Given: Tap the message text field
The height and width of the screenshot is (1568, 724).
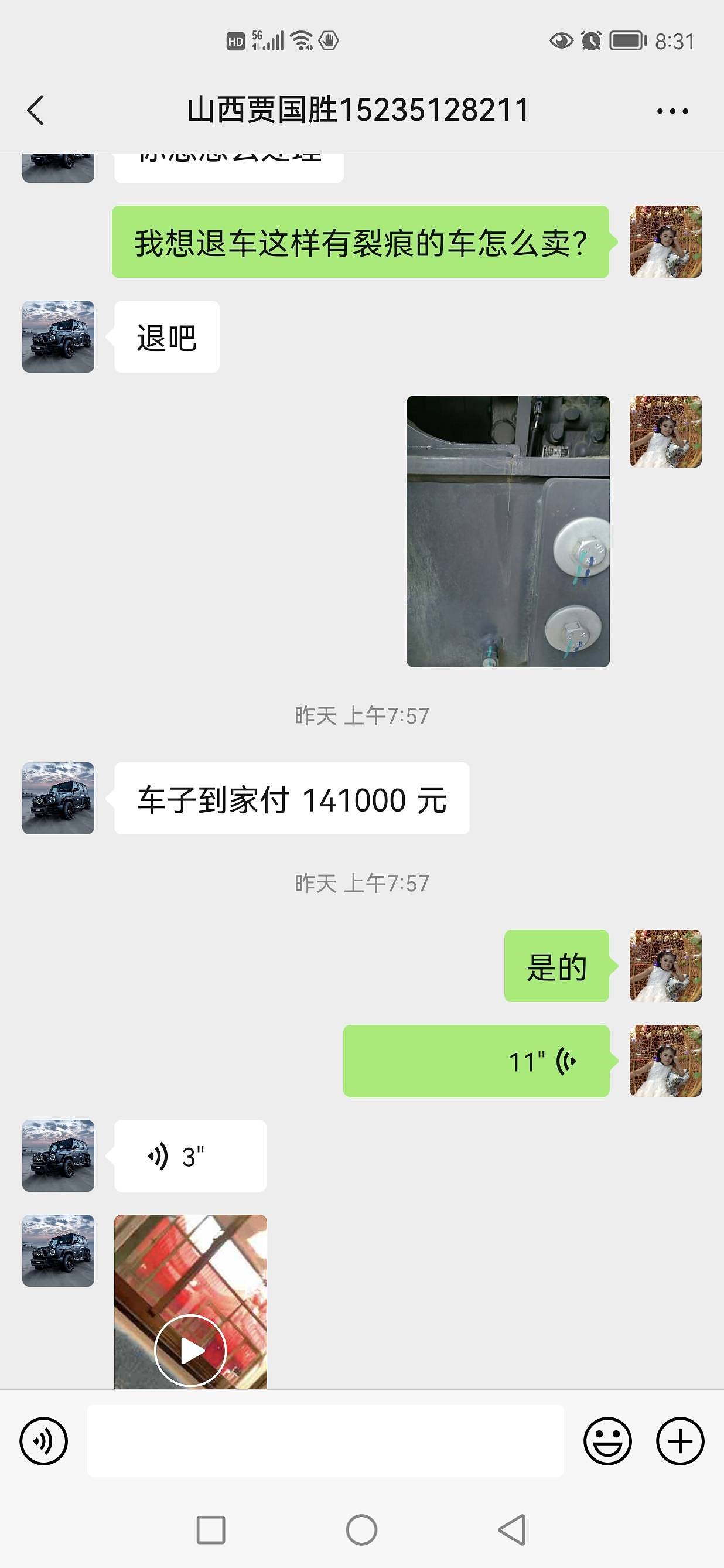Looking at the screenshot, I should point(326,1441).
